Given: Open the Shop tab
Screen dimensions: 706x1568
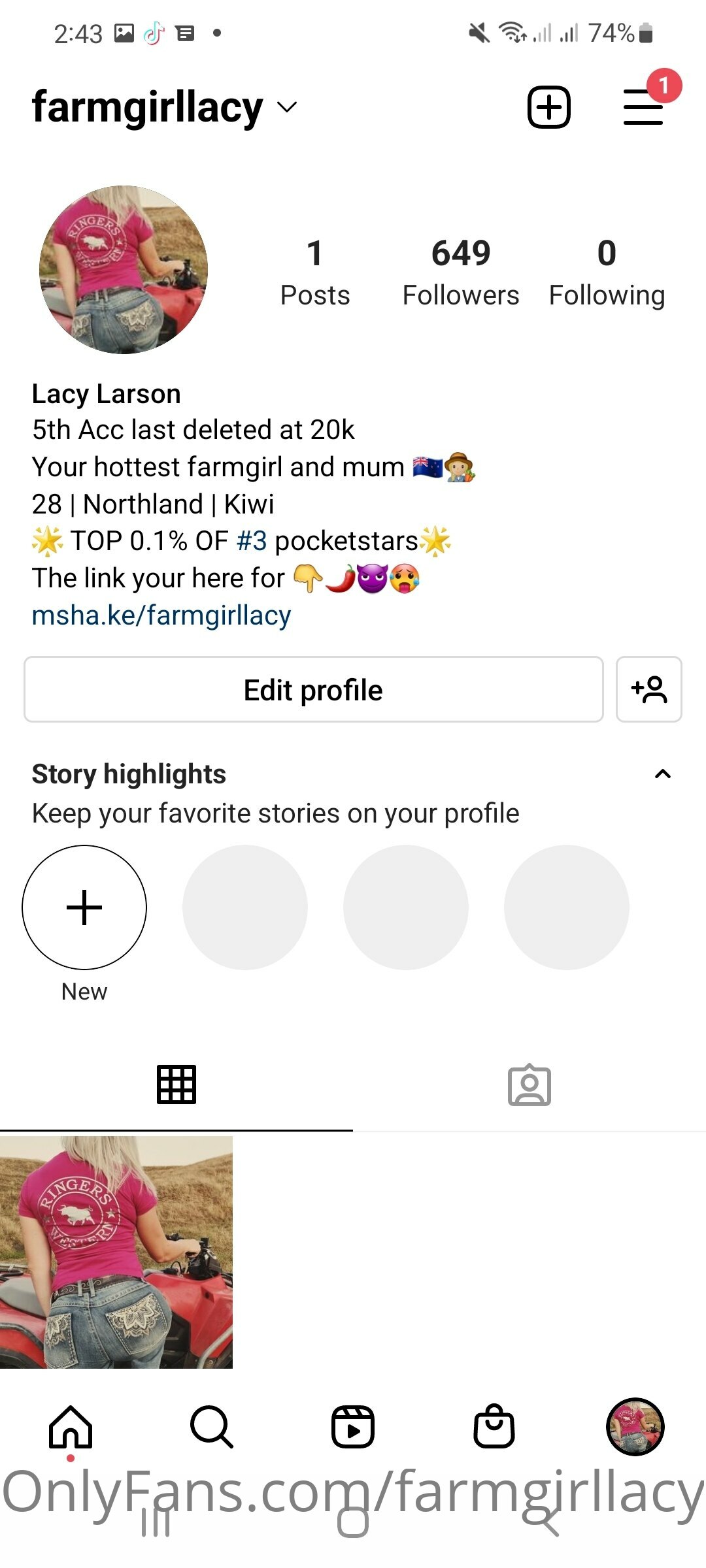Looking at the screenshot, I should pos(494,1427).
